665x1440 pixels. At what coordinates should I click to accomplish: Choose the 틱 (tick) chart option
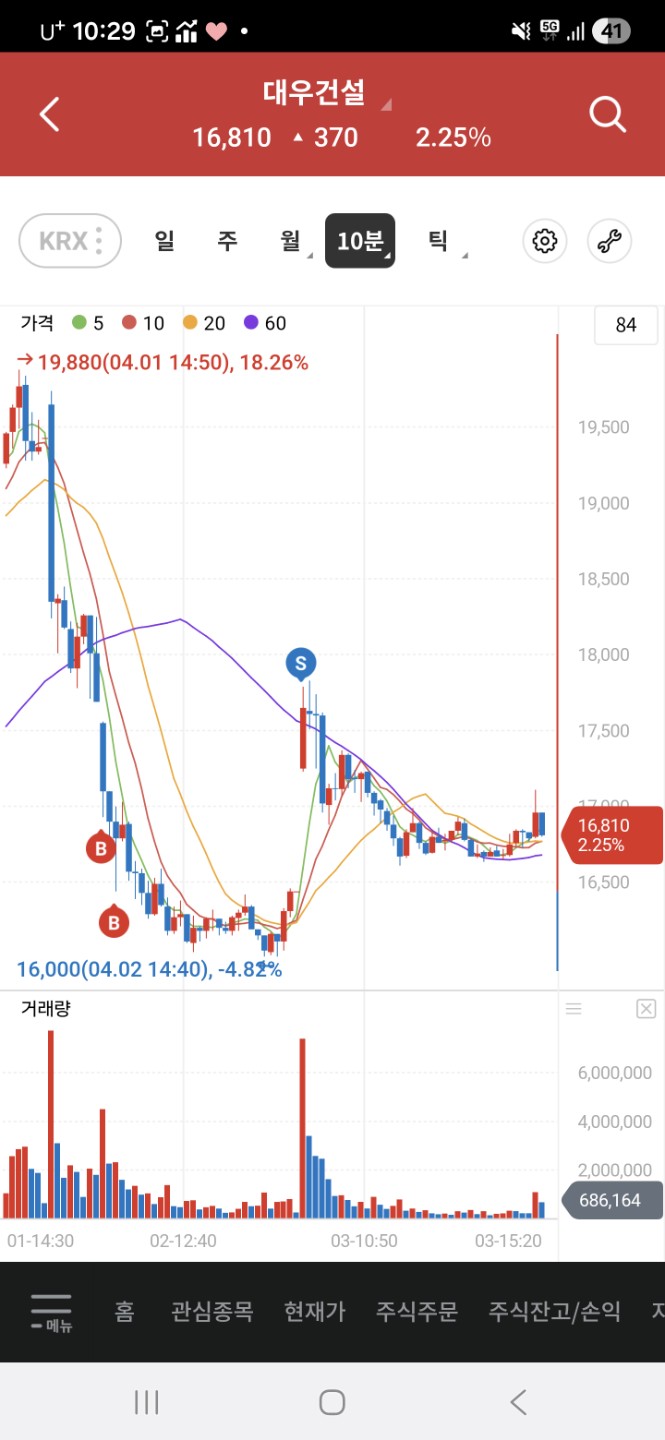tap(439, 241)
